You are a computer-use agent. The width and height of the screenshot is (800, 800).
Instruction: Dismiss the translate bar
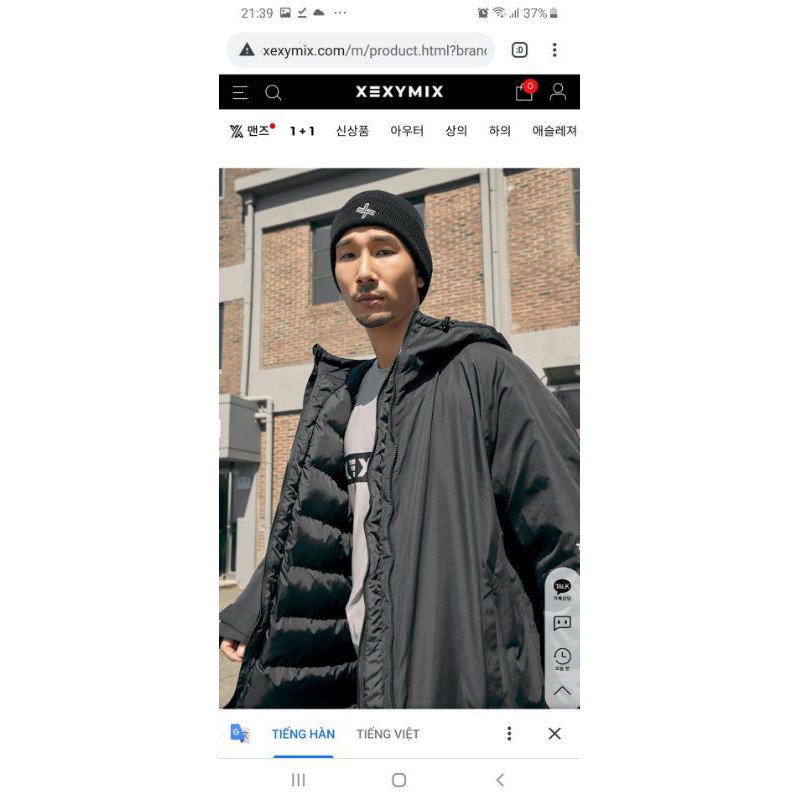(x=554, y=734)
